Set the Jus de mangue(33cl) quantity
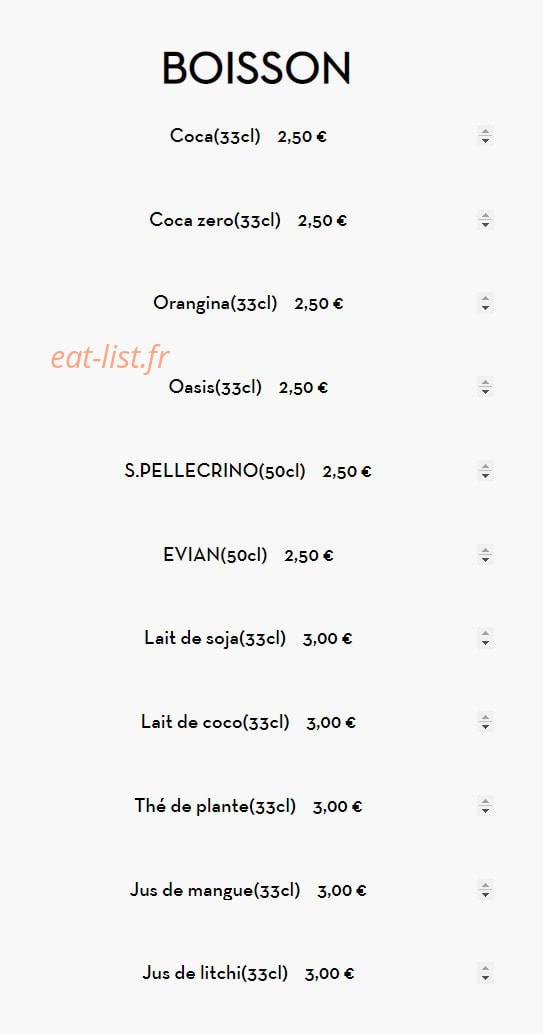 coord(485,890)
